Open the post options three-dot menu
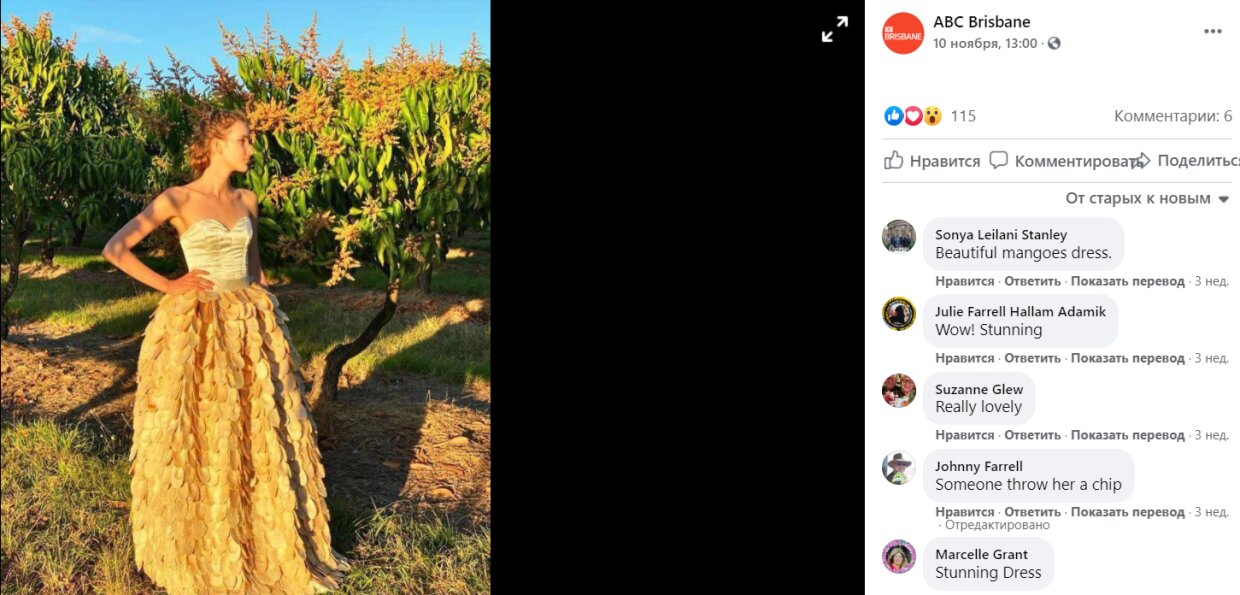Image resolution: width=1240 pixels, height=595 pixels. (x=1212, y=31)
